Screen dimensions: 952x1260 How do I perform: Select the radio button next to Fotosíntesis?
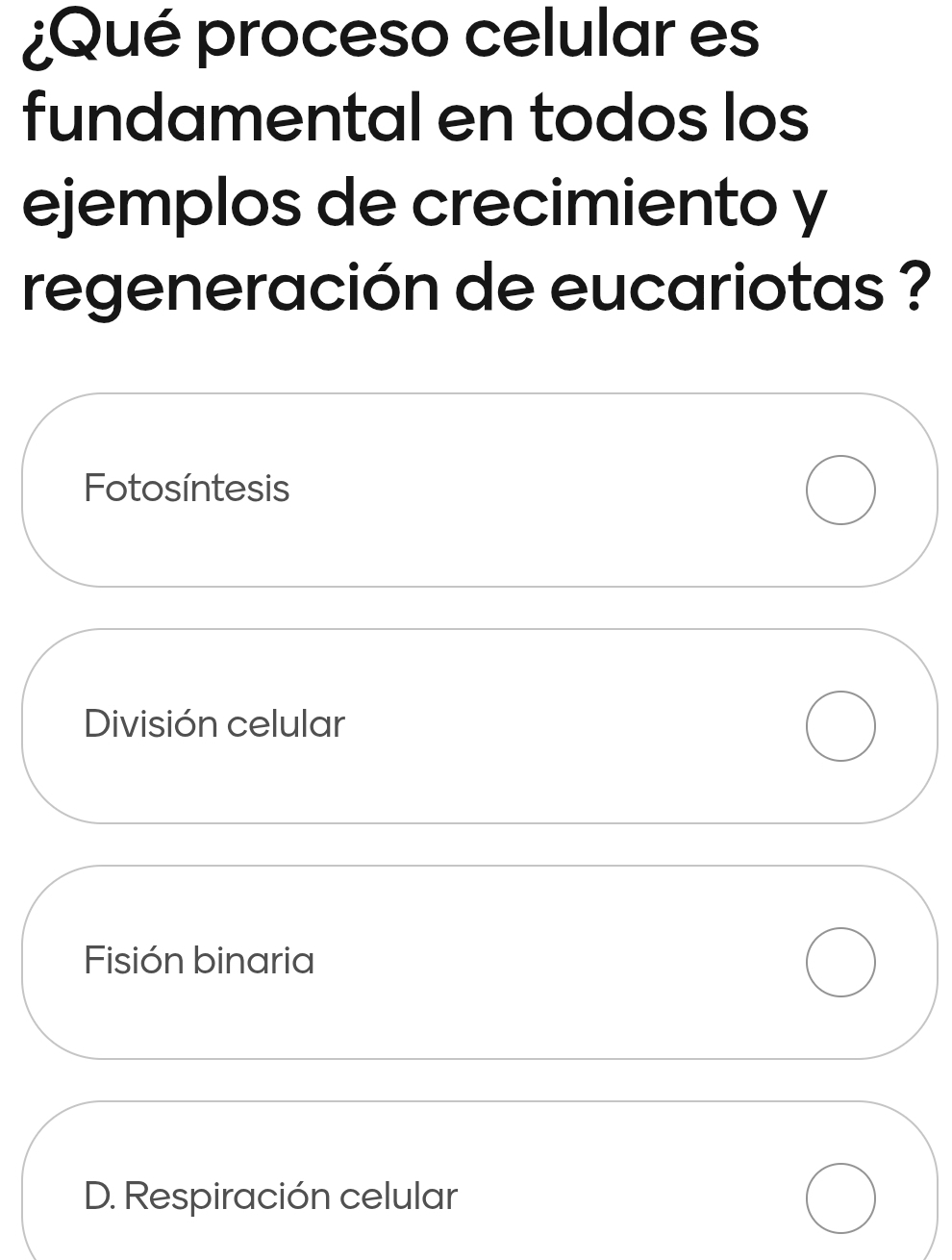[x=839, y=490]
